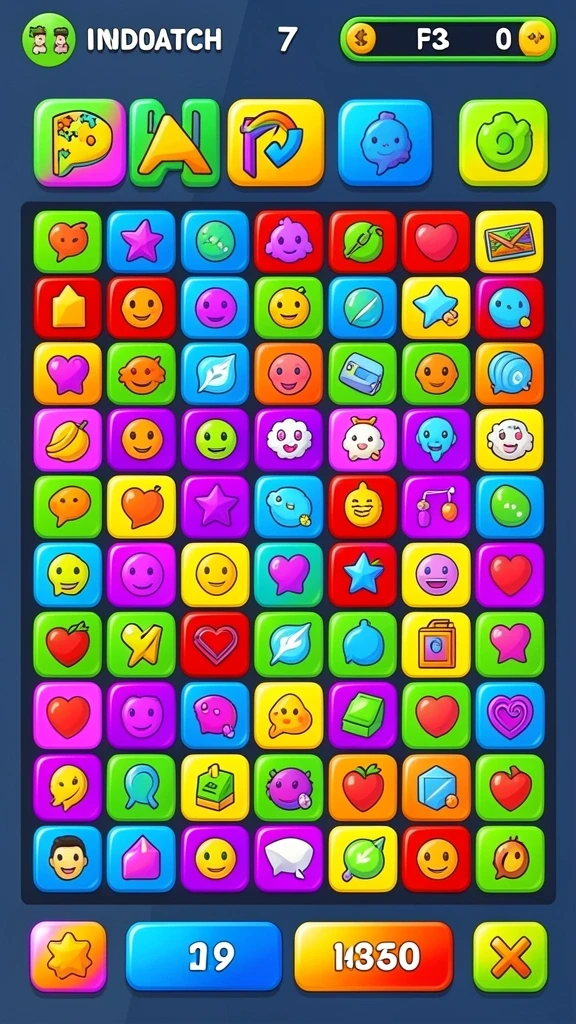The image size is (576, 1024).
Task: Tap the orange 1350 button
Action: coord(374,957)
